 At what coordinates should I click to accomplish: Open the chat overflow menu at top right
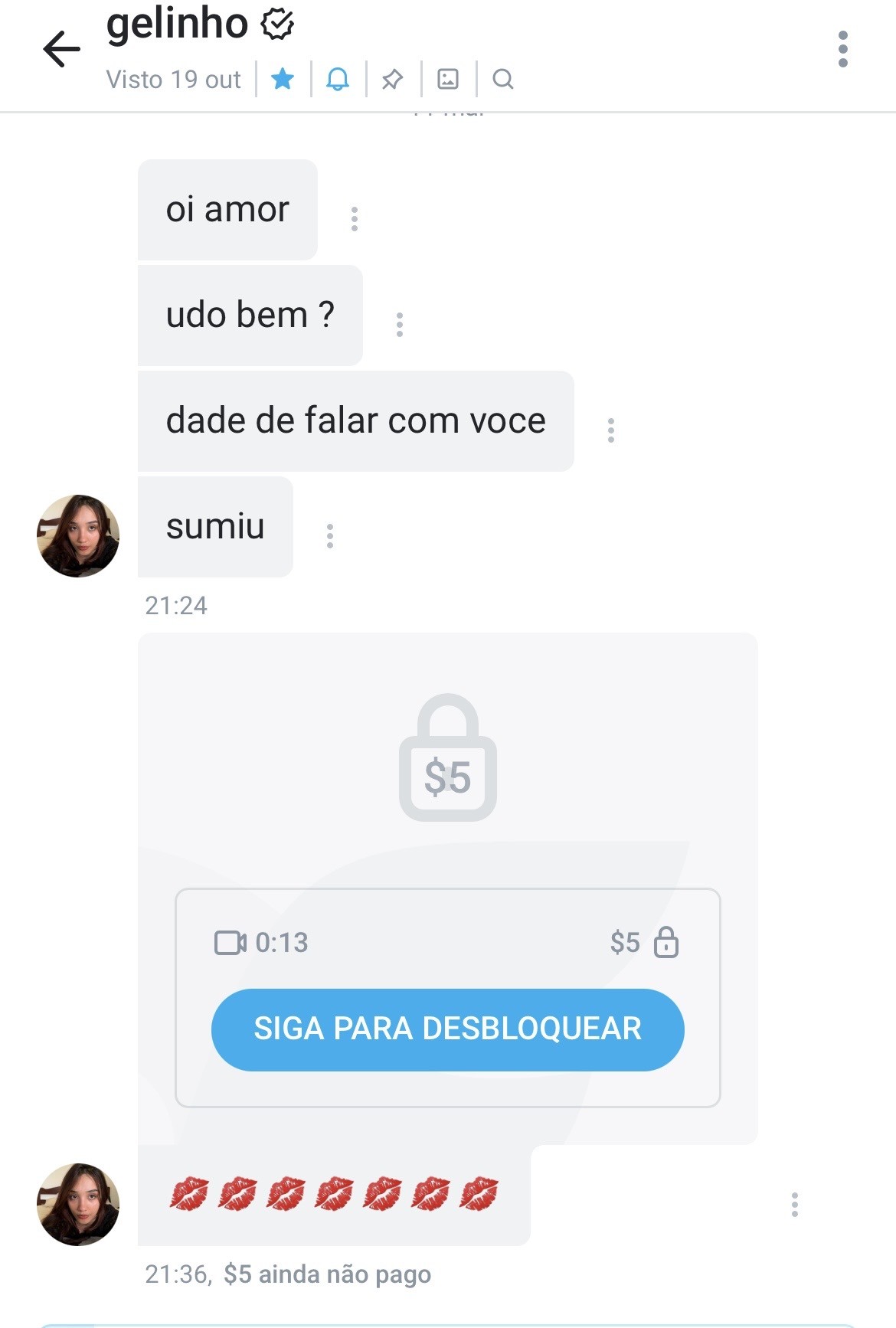point(842,50)
